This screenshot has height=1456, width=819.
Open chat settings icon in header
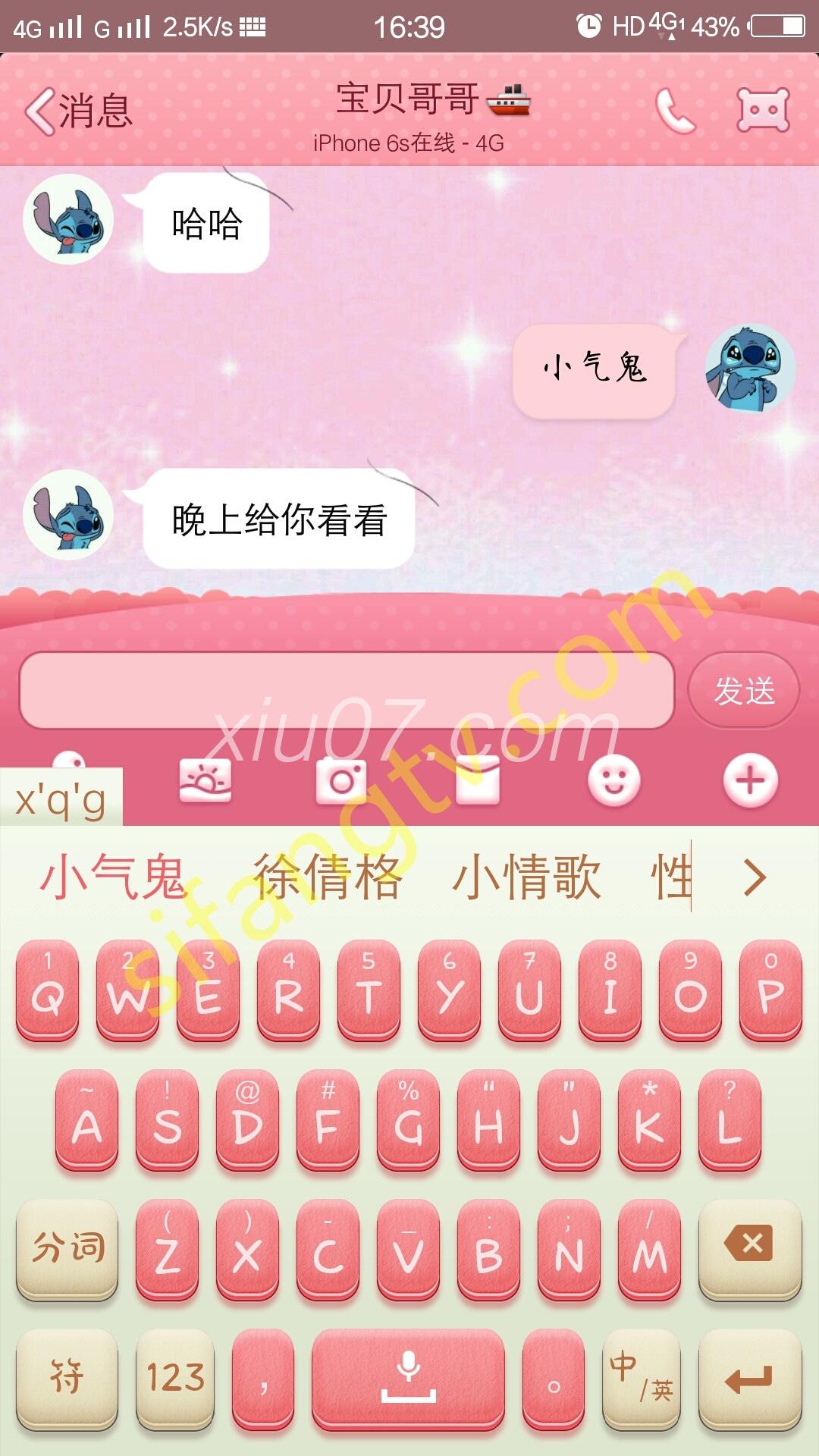pos(763,111)
